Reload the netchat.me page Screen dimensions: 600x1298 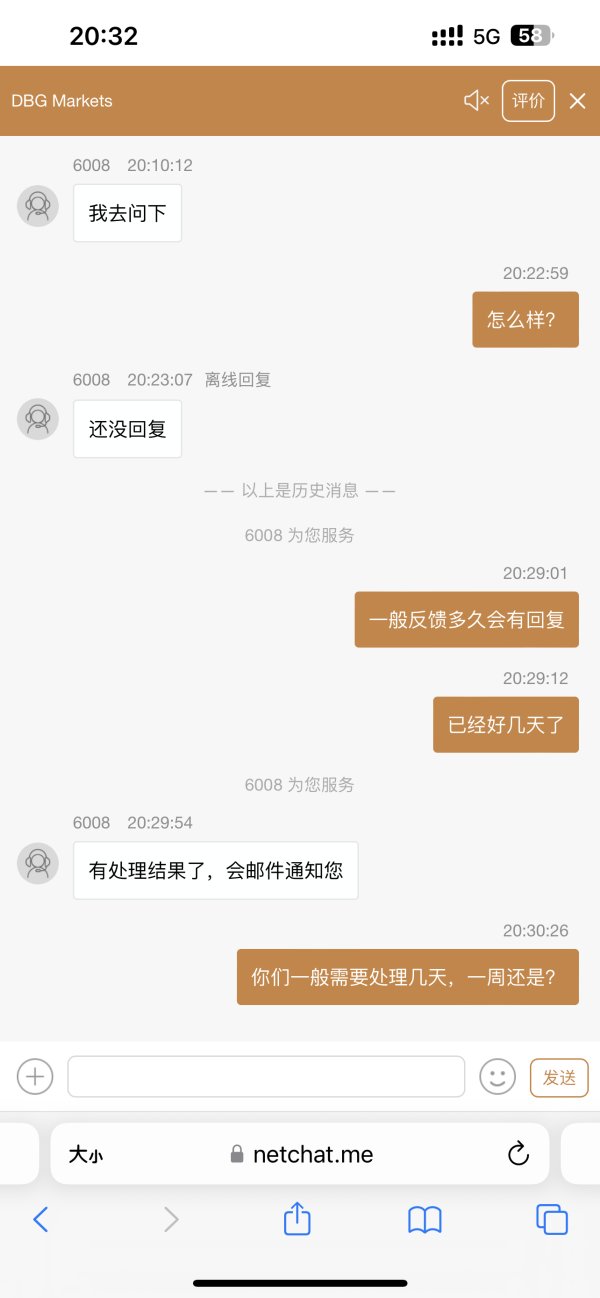pyautogui.click(x=518, y=1154)
